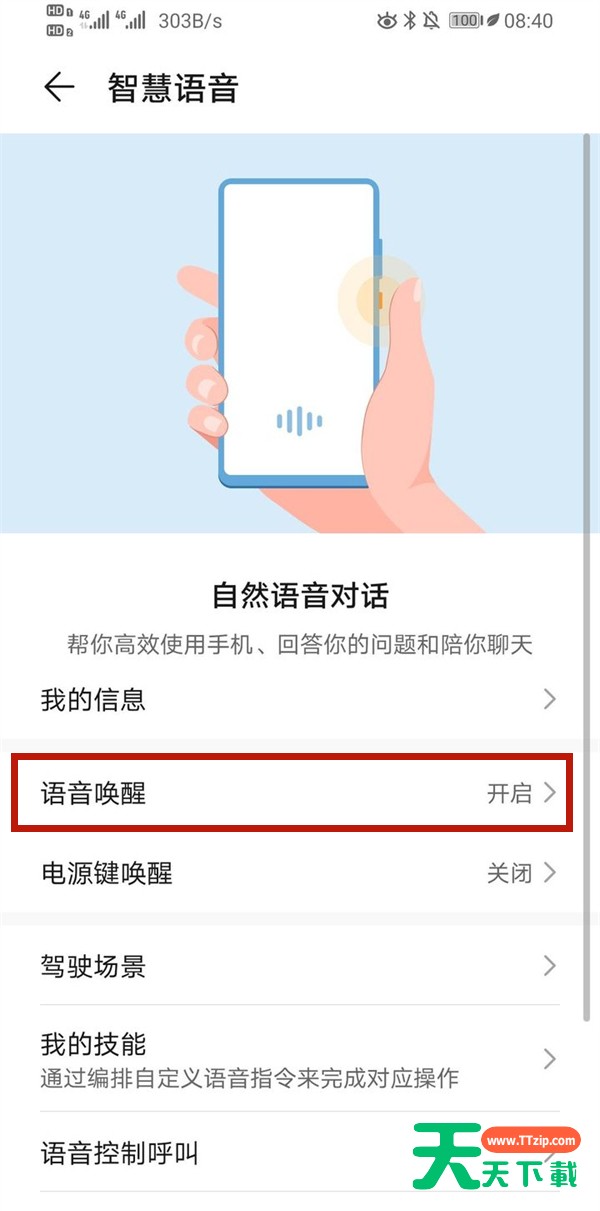600x1211 pixels.
Task: Open 我的技能 row
Action: tap(300, 1059)
